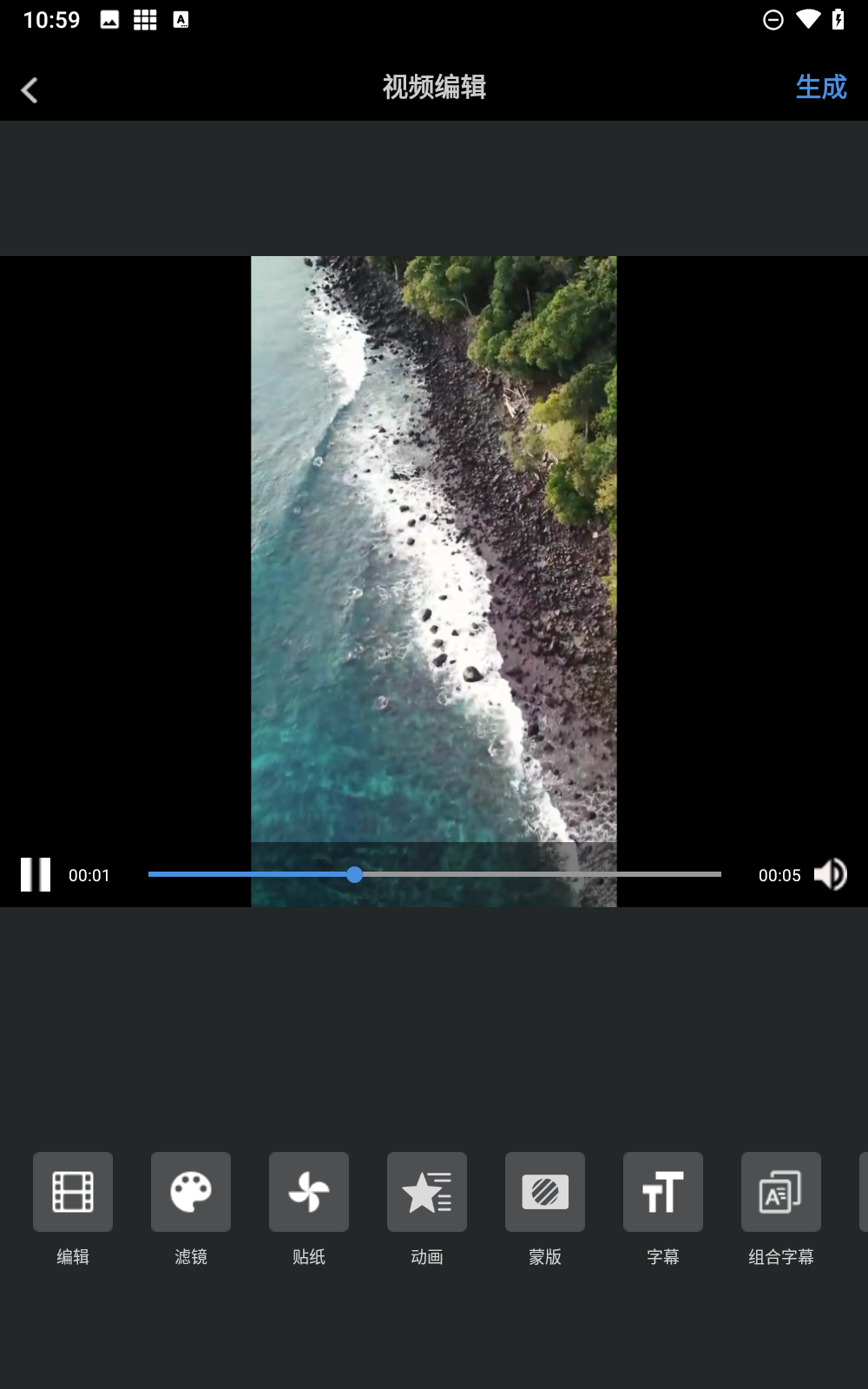Tap 生成 to generate the video
This screenshot has width=868, height=1389.
tap(820, 87)
